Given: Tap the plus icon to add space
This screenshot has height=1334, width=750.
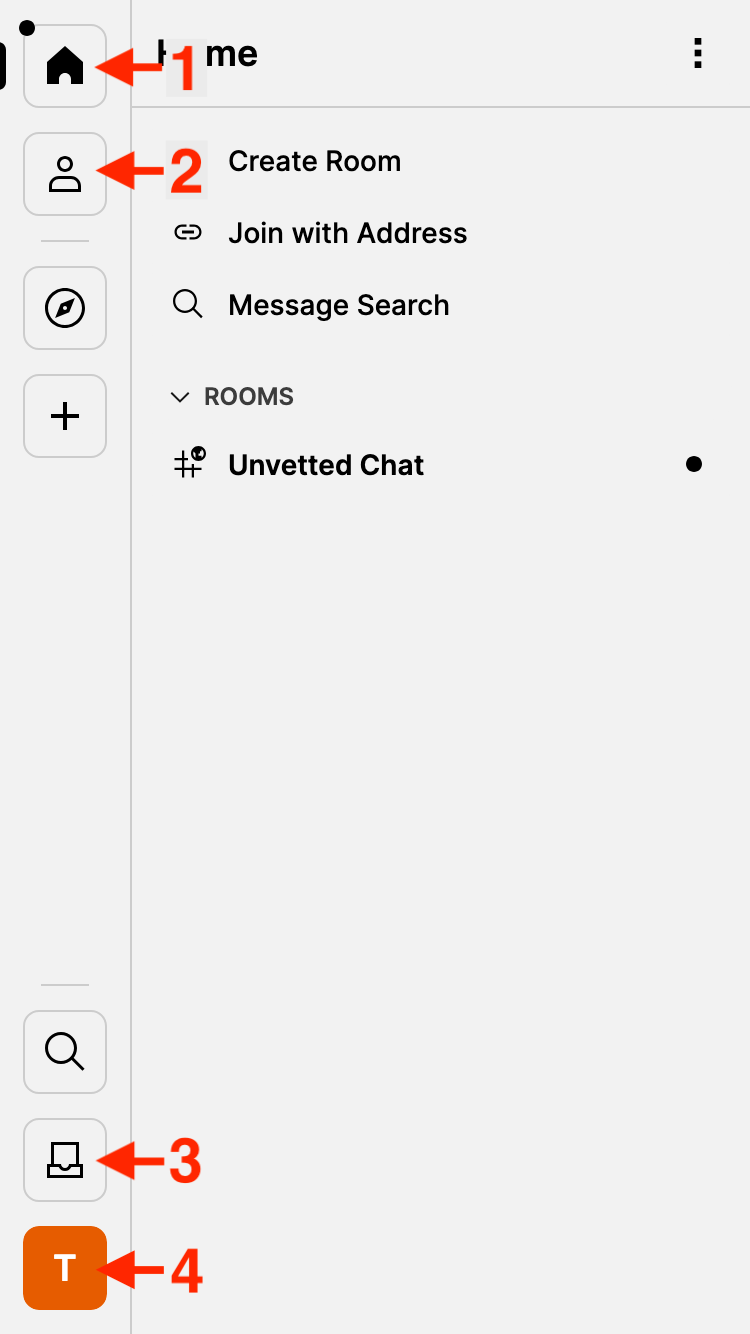Looking at the screenshot, I should (x=65, y=416).
